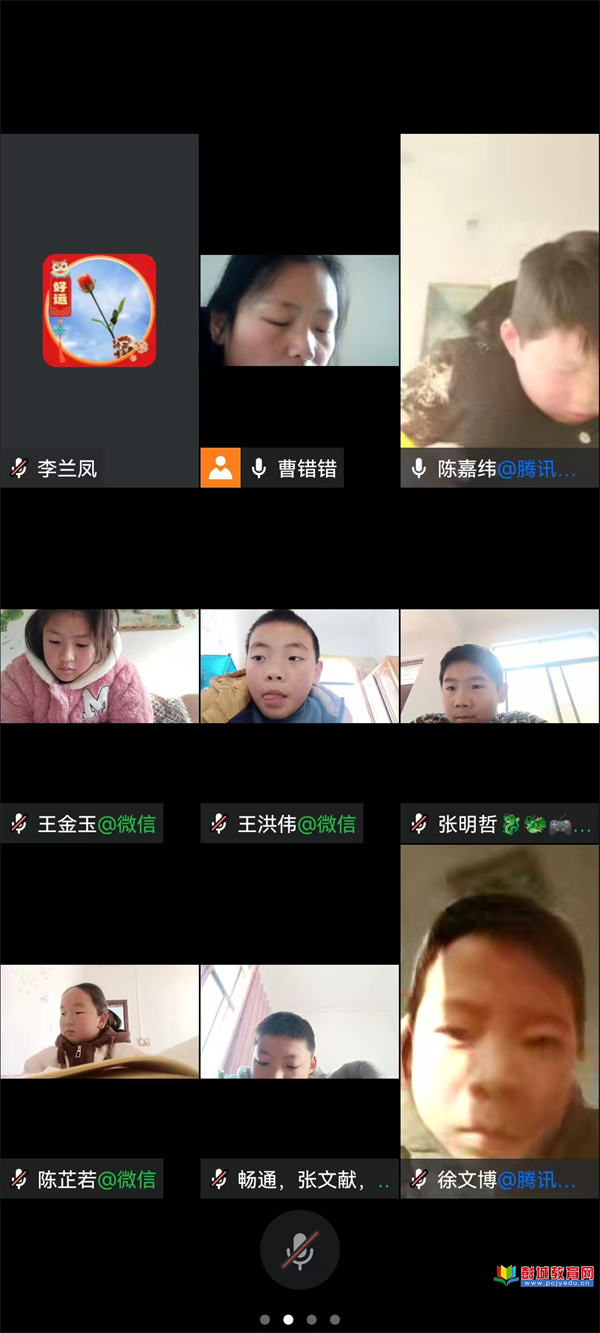Screen dimensions: 600x1333
Task: Open 王洪伟's video tile
Action: (299, 666)
